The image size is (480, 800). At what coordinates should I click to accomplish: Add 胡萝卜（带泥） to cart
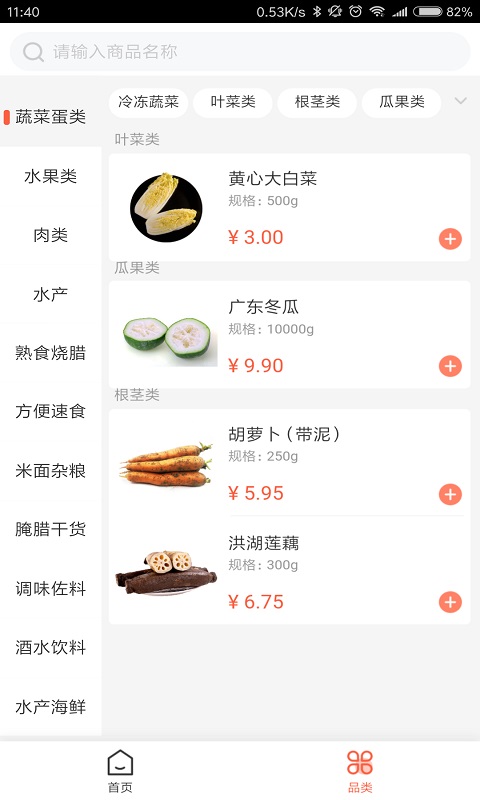(450, 494)
